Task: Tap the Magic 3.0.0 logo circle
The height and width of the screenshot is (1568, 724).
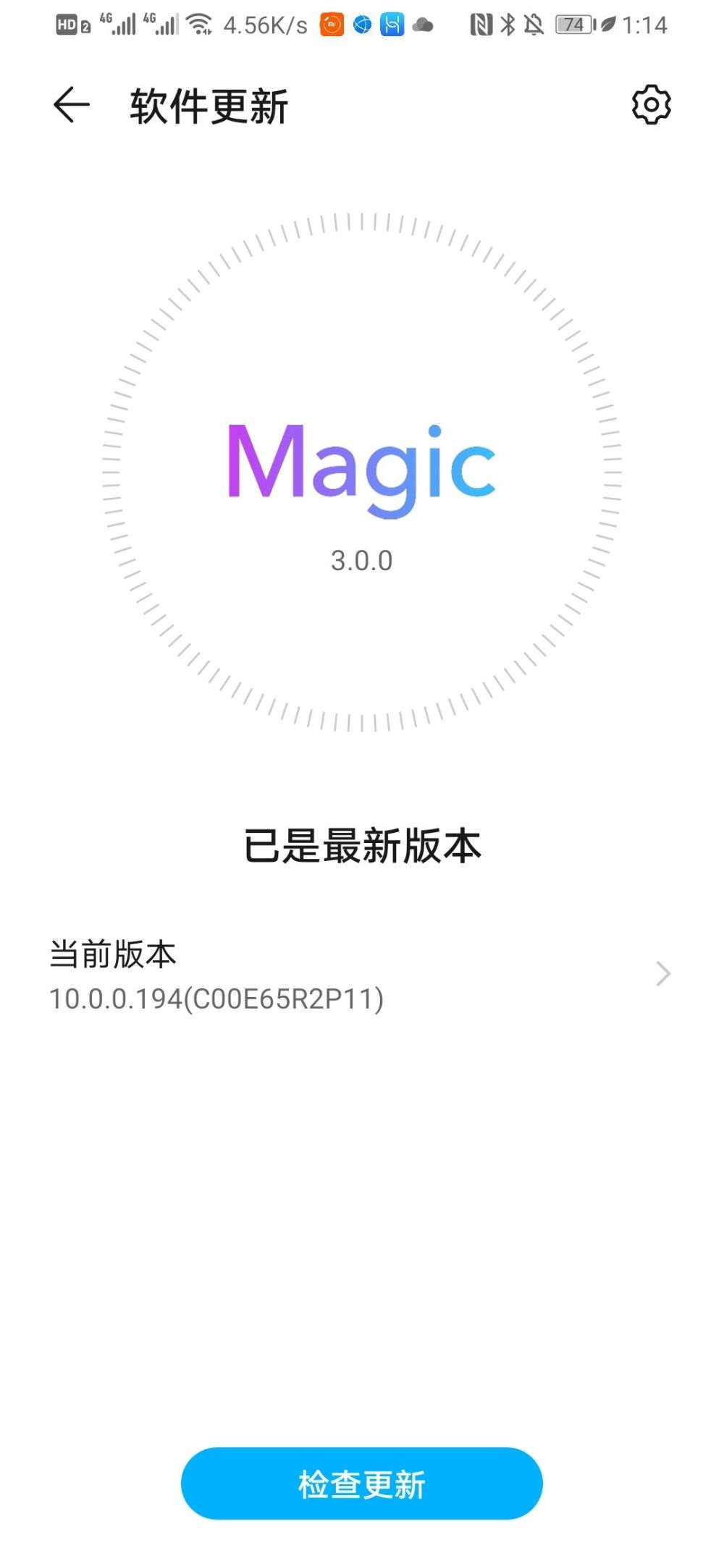Action: coord(361,470)
